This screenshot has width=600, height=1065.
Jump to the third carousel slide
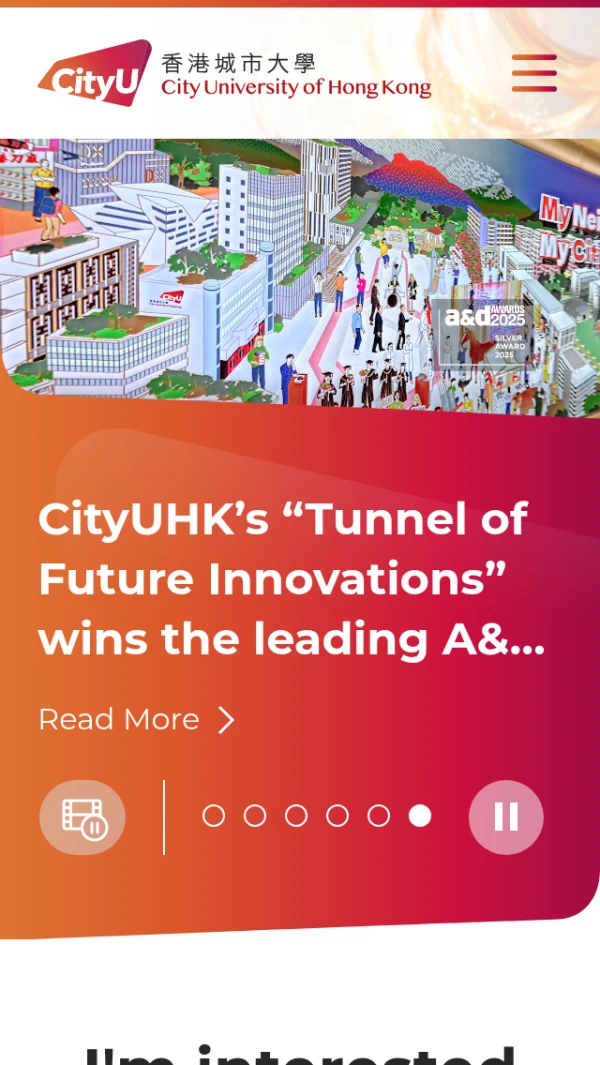pos(296,816)
